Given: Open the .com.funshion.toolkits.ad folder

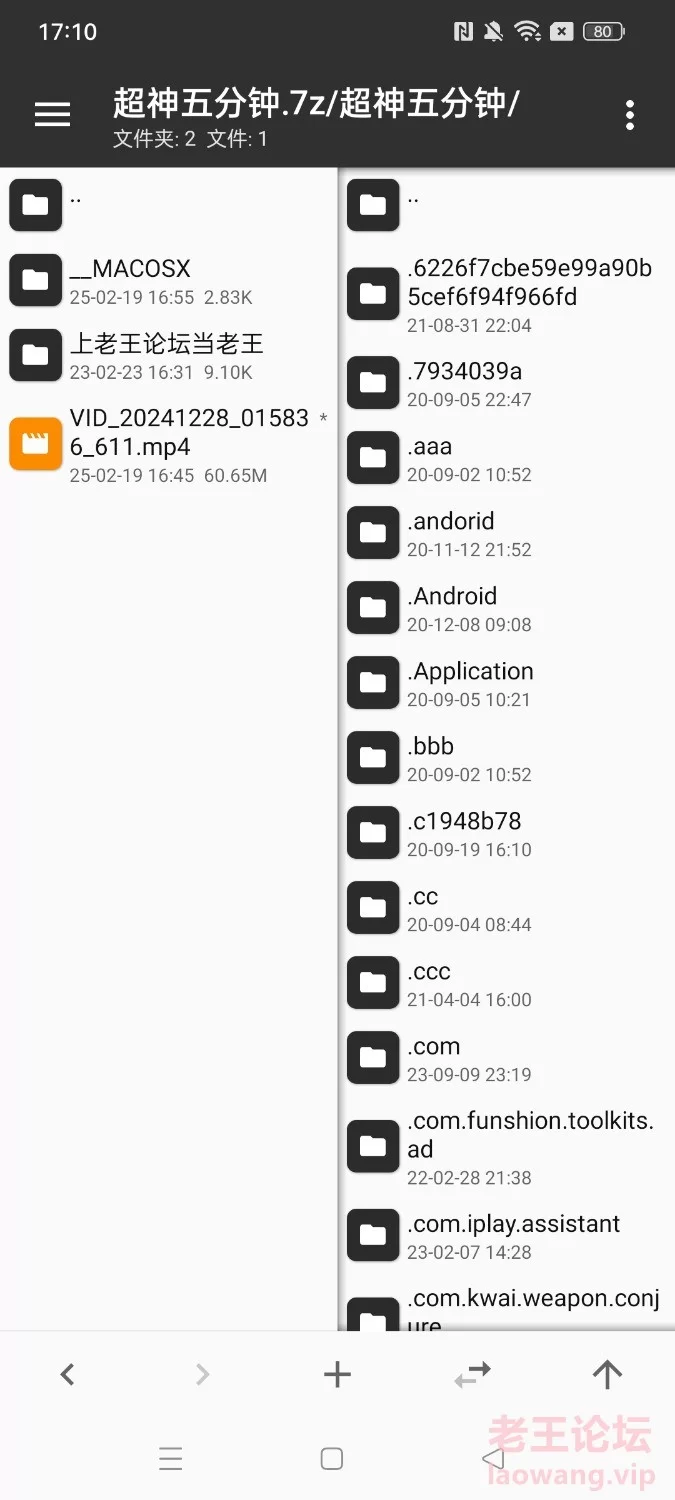Looking at the screenshot, I should [507, 1147].
